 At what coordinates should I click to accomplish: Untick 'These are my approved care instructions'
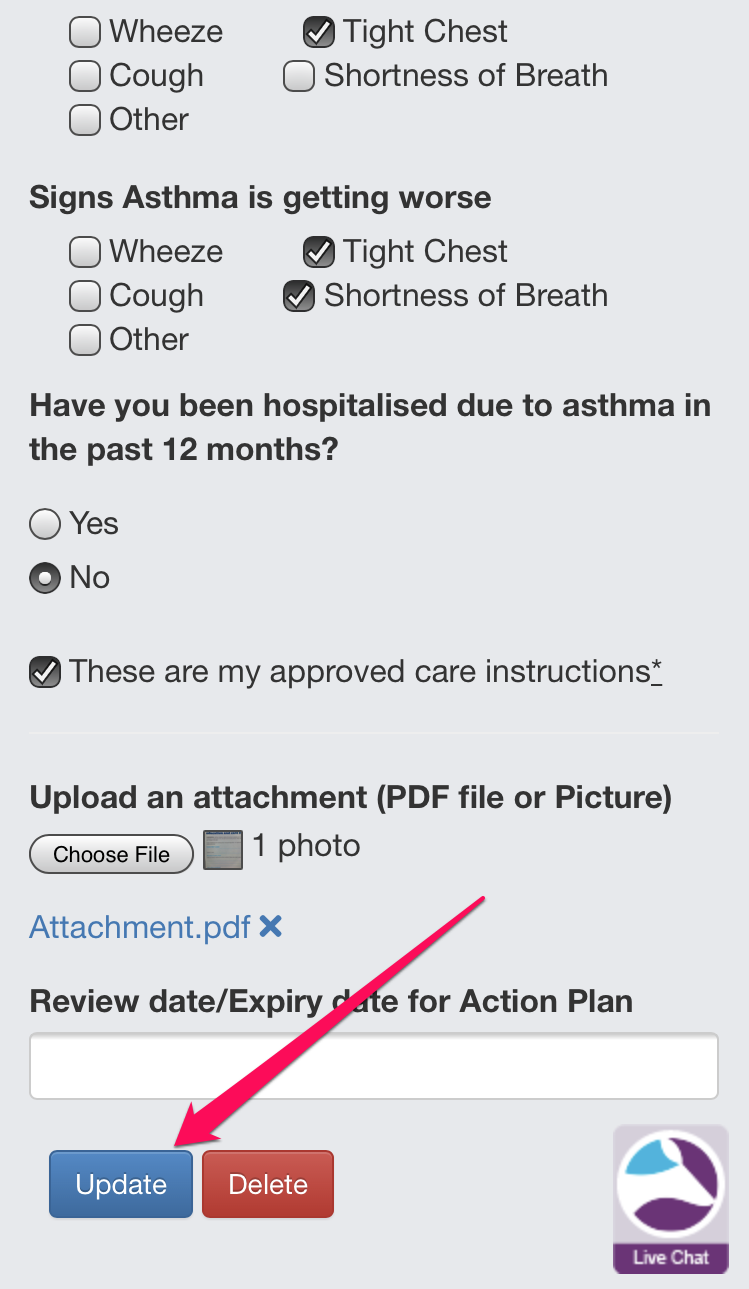(x=45, y=672)
